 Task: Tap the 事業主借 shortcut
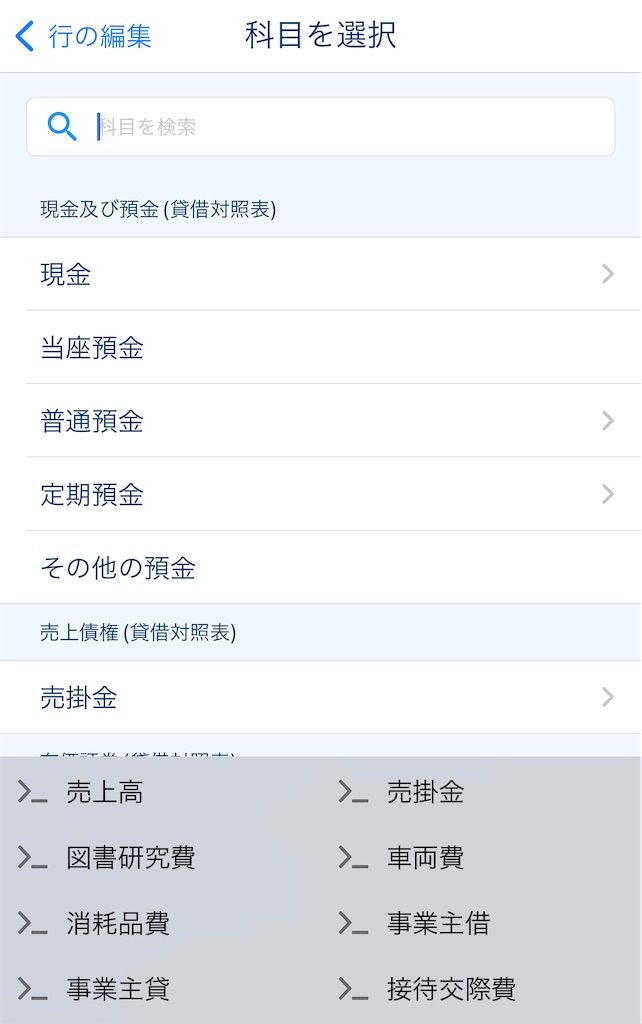(438, 923)
